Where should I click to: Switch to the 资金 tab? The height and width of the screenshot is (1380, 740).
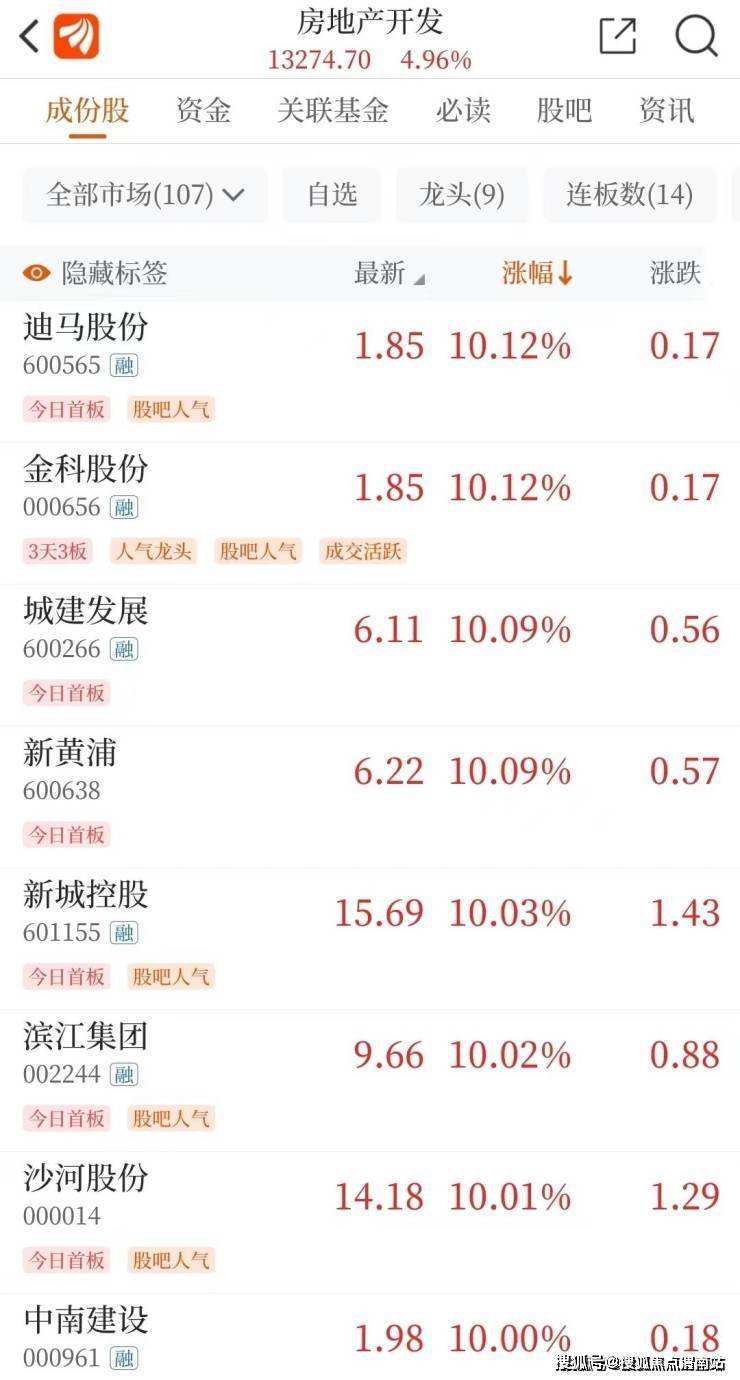(203, 110)
